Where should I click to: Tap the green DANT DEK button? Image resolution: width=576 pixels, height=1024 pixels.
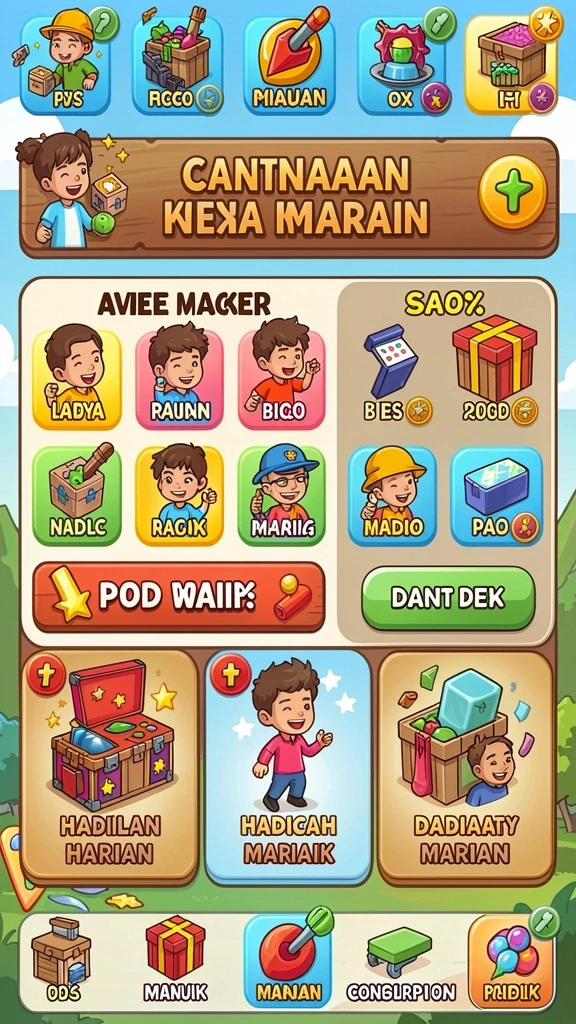(x=448, y=598)
